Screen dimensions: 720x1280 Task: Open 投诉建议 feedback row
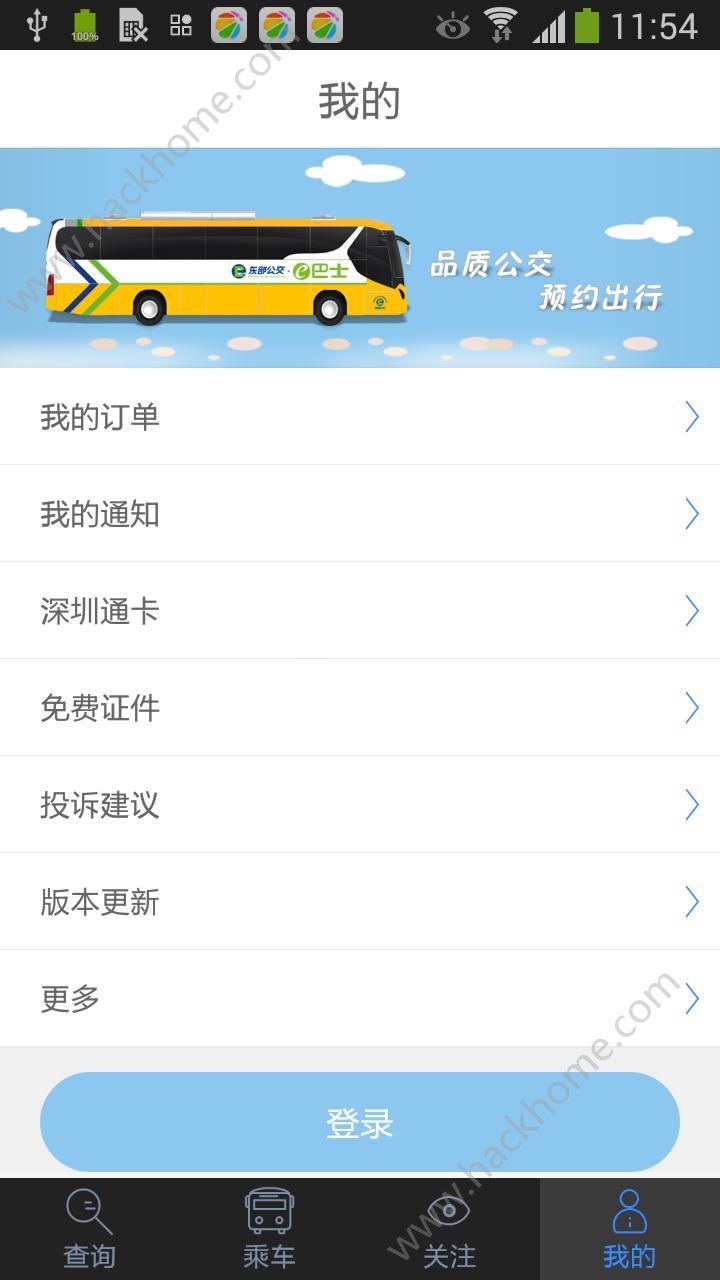tap(360, 805)
